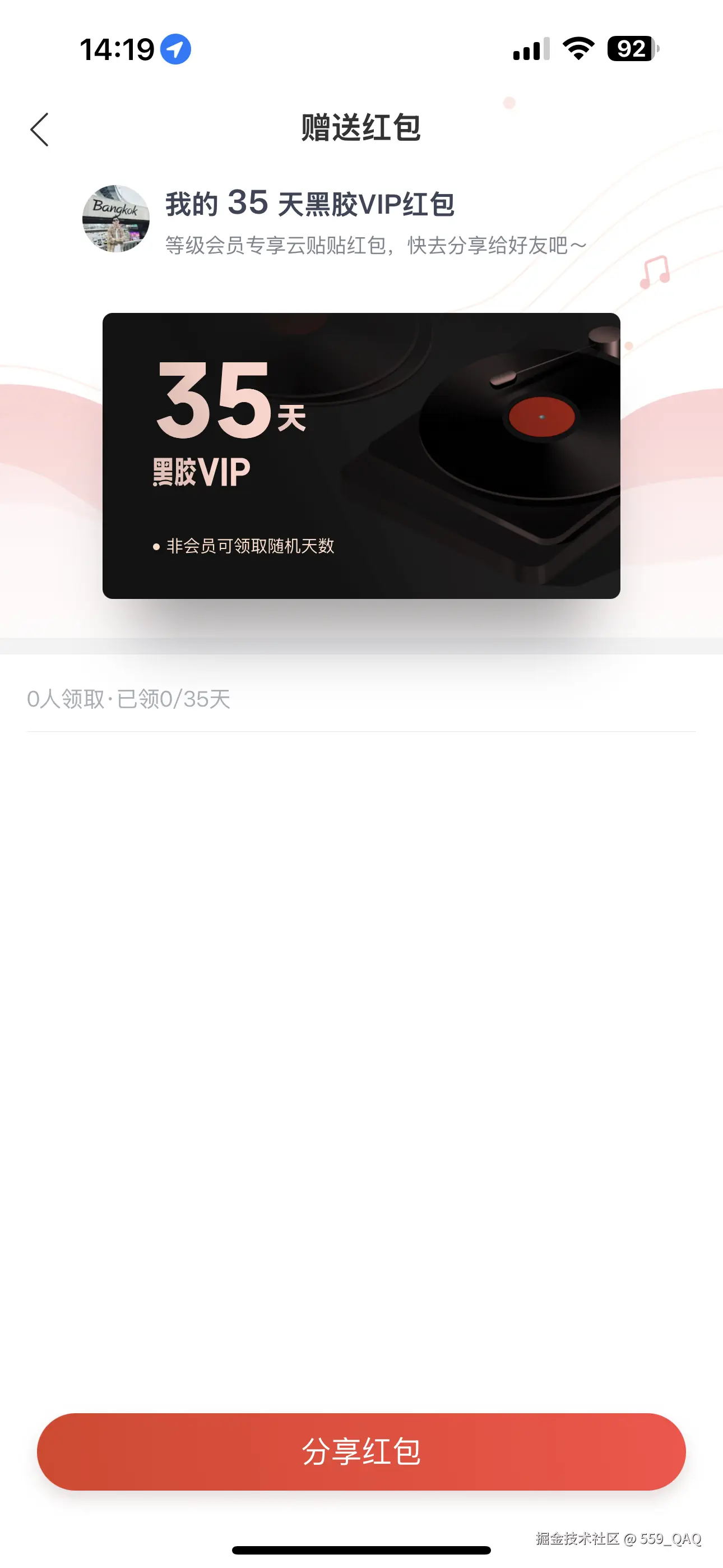Go back from the 赠送红包 page

tap(40, 129)
